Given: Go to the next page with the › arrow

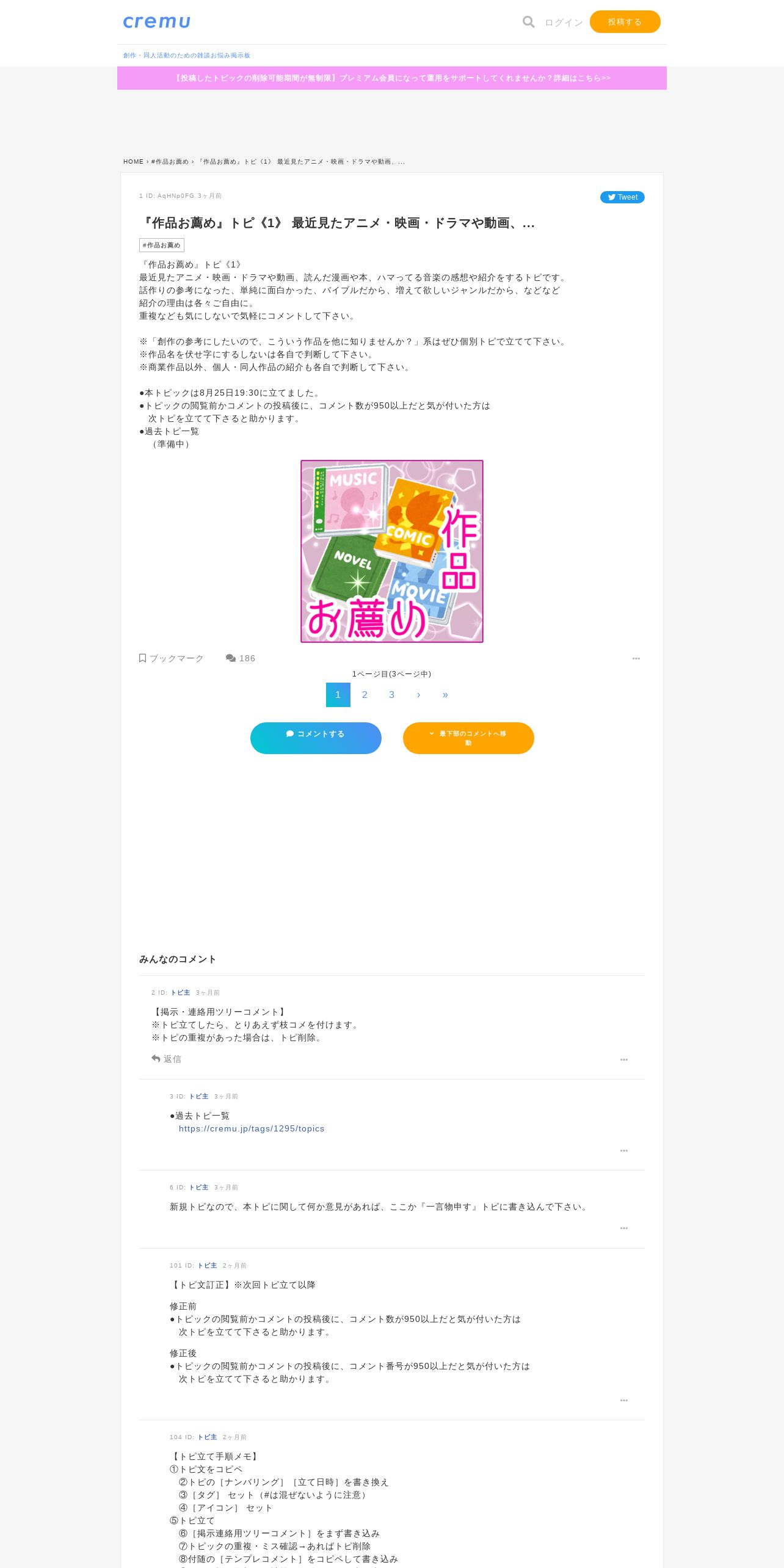Looking at the screenshot, I should (x=418, y=695).
